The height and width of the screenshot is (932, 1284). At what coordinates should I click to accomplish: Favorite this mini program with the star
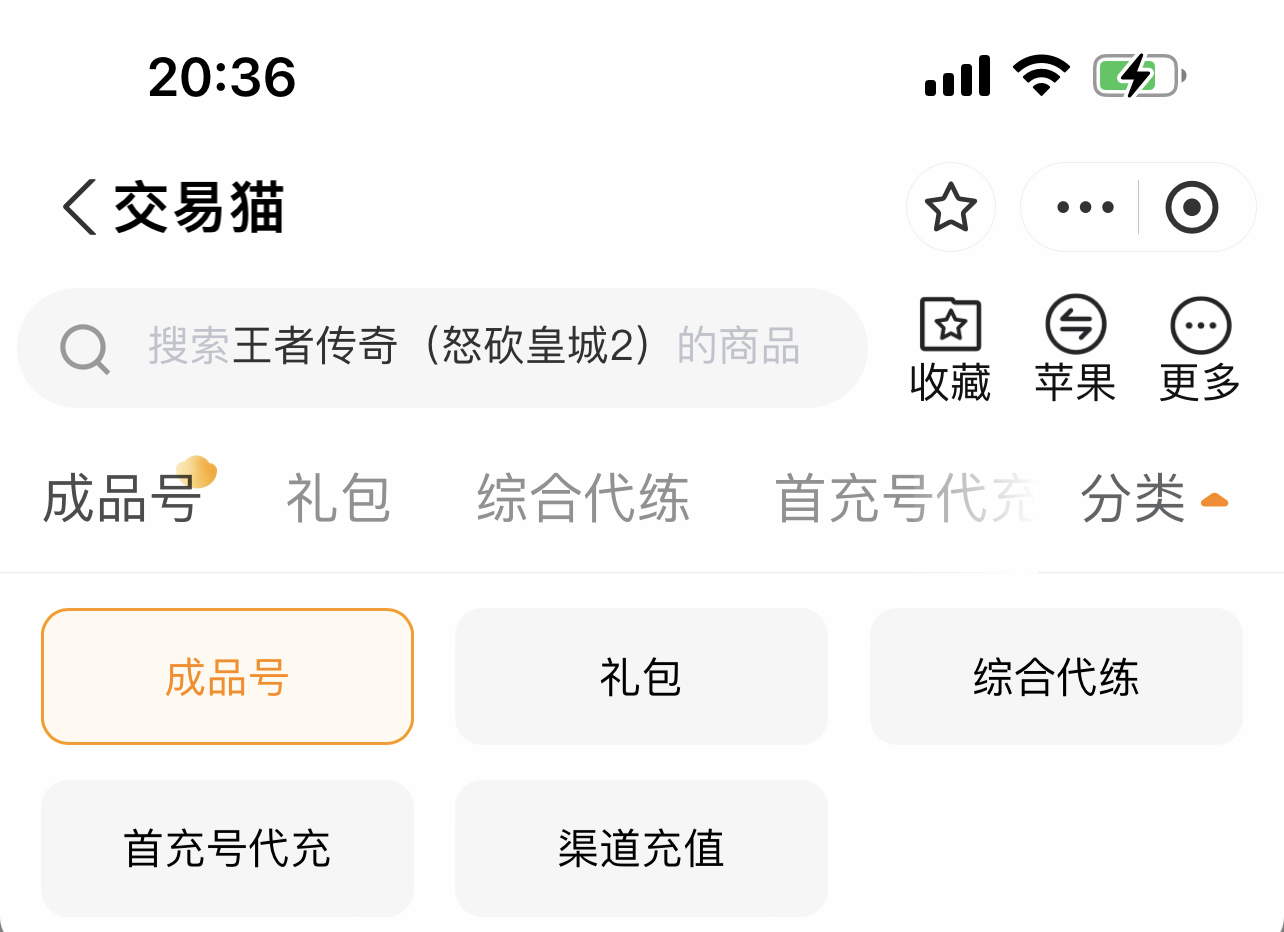click(950, 208)
